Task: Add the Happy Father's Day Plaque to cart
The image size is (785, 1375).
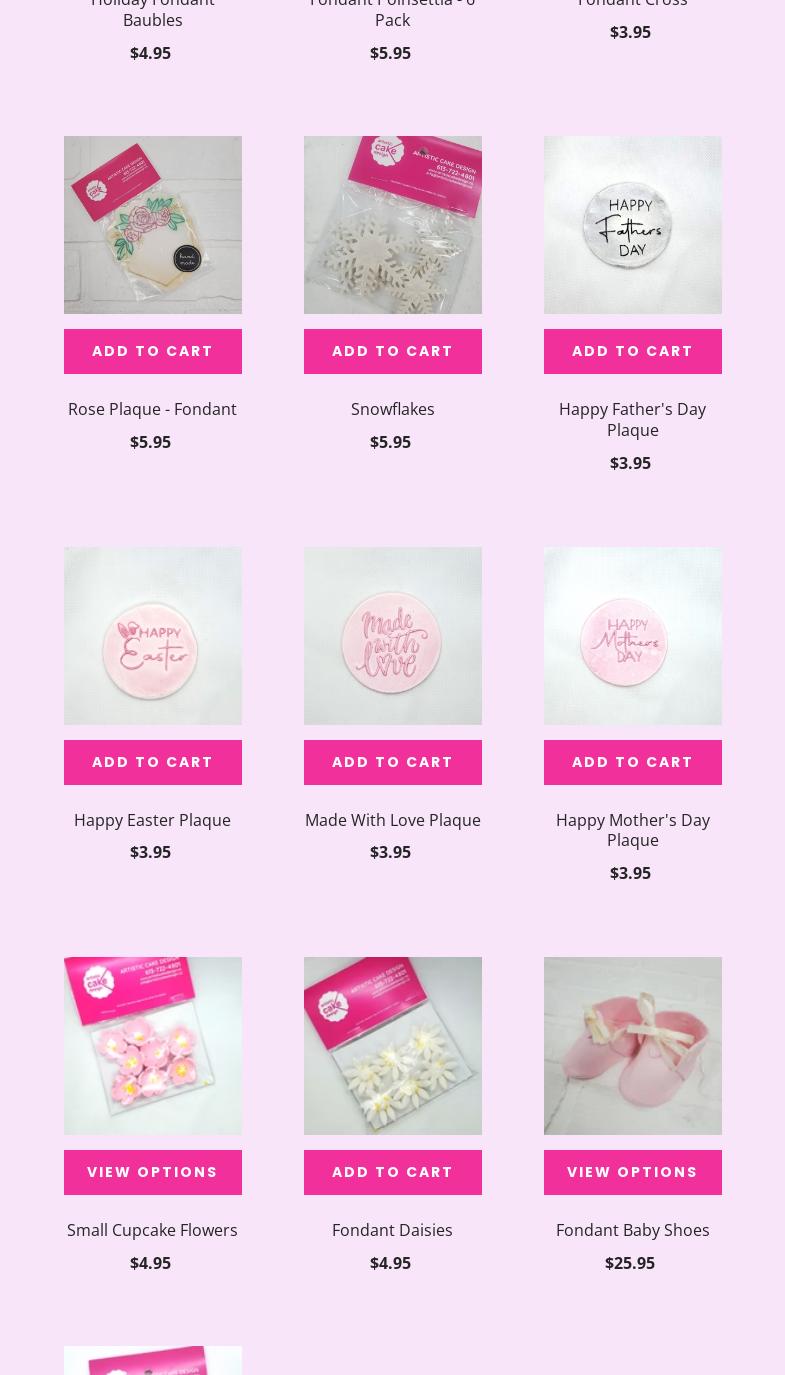Action: click(632, 351)
